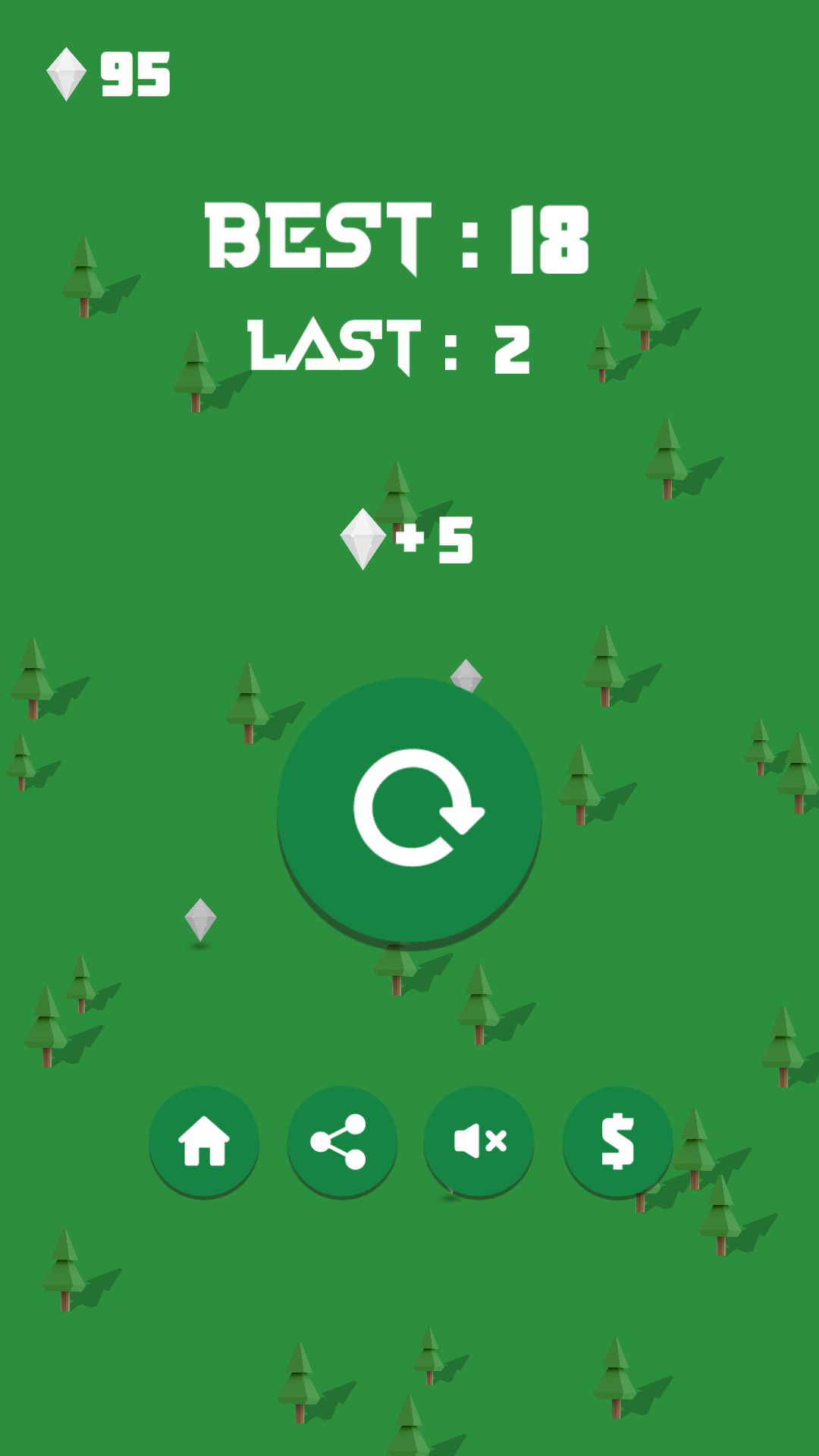
Task: Toggle the game sound
Action: click(479, 1141)
